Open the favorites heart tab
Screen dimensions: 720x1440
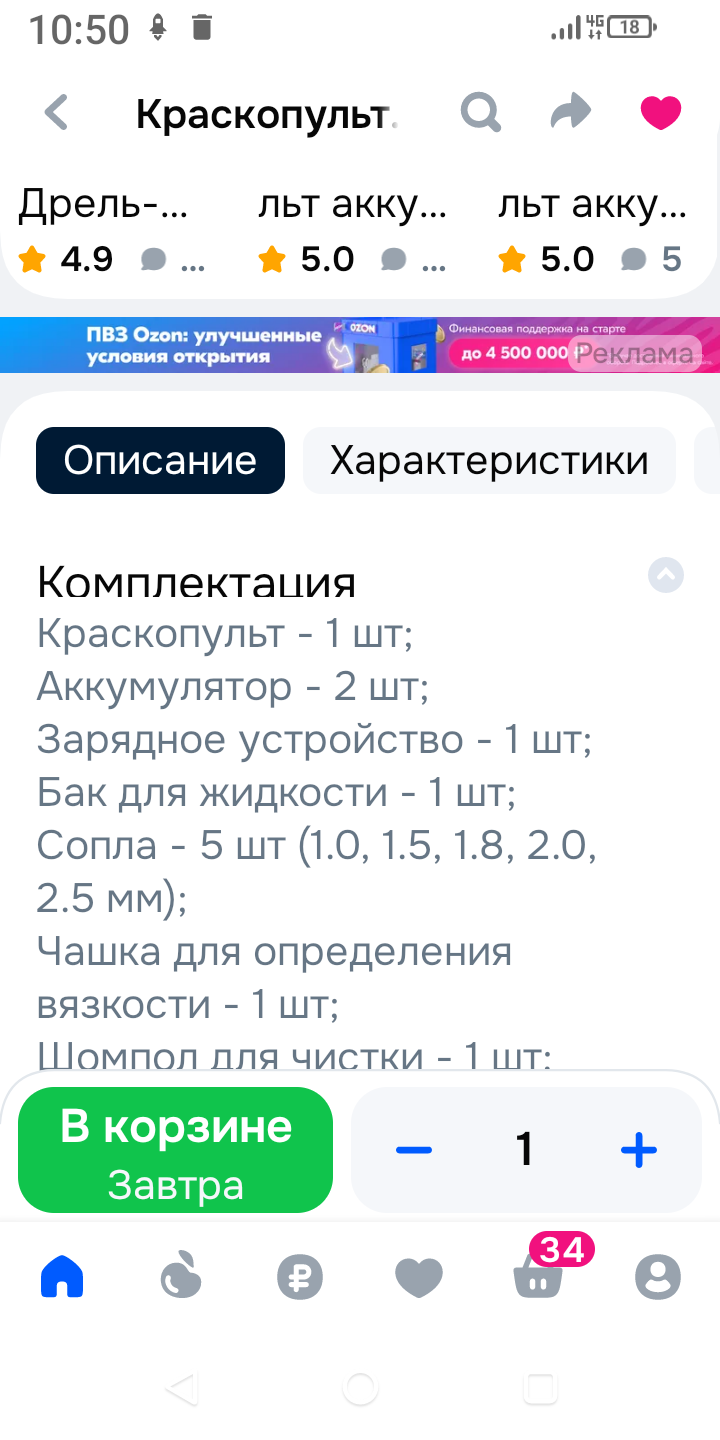pyautogui.click(x=419, y=1277)
